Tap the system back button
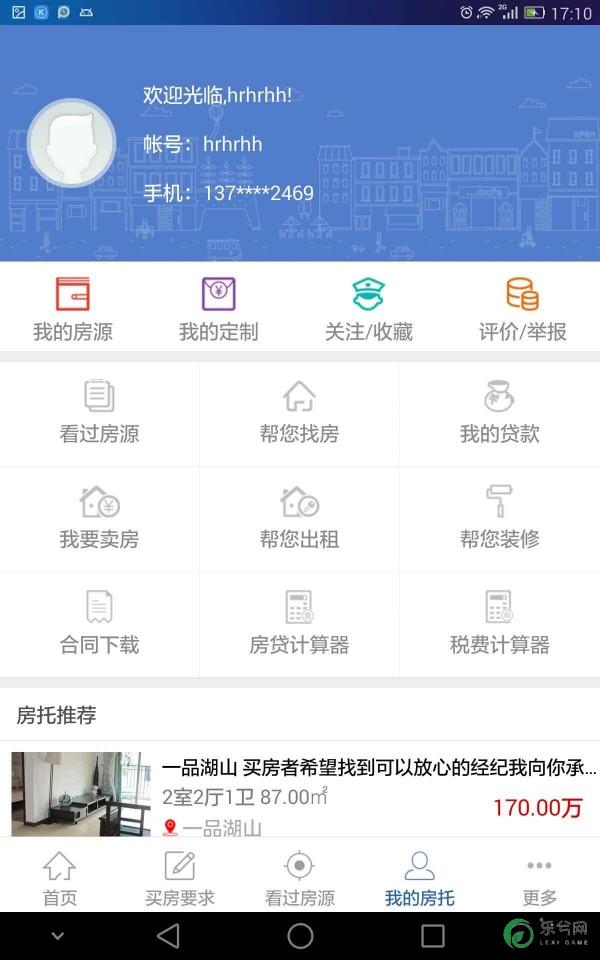The image size is (600, 960). tap(168, 936)
